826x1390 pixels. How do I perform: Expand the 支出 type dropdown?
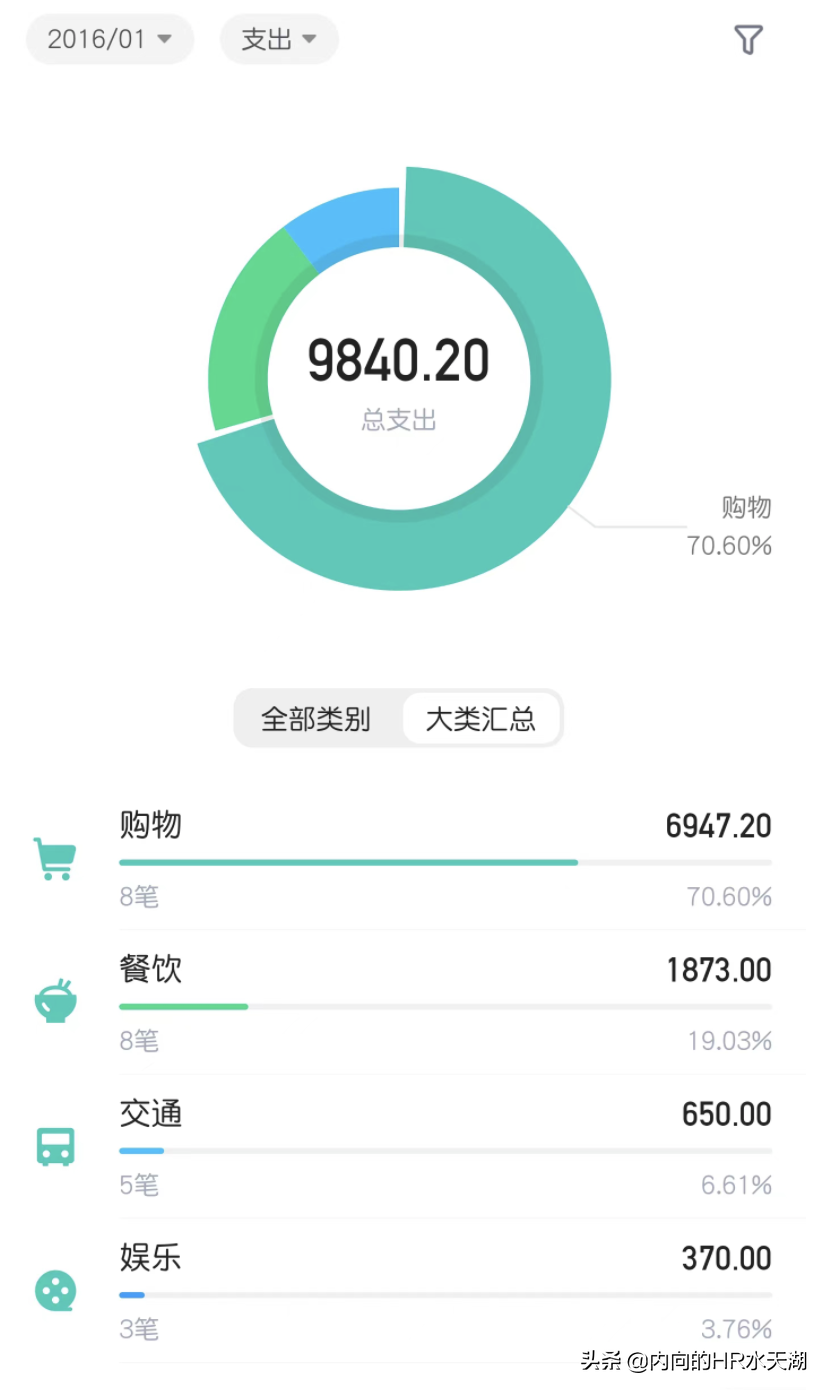tap(278, 39)
